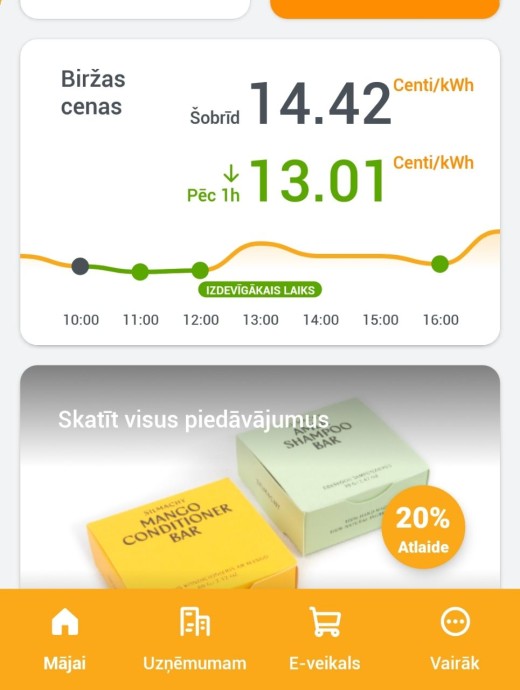Open the Uzņēmumam tab

click(195, 639)
